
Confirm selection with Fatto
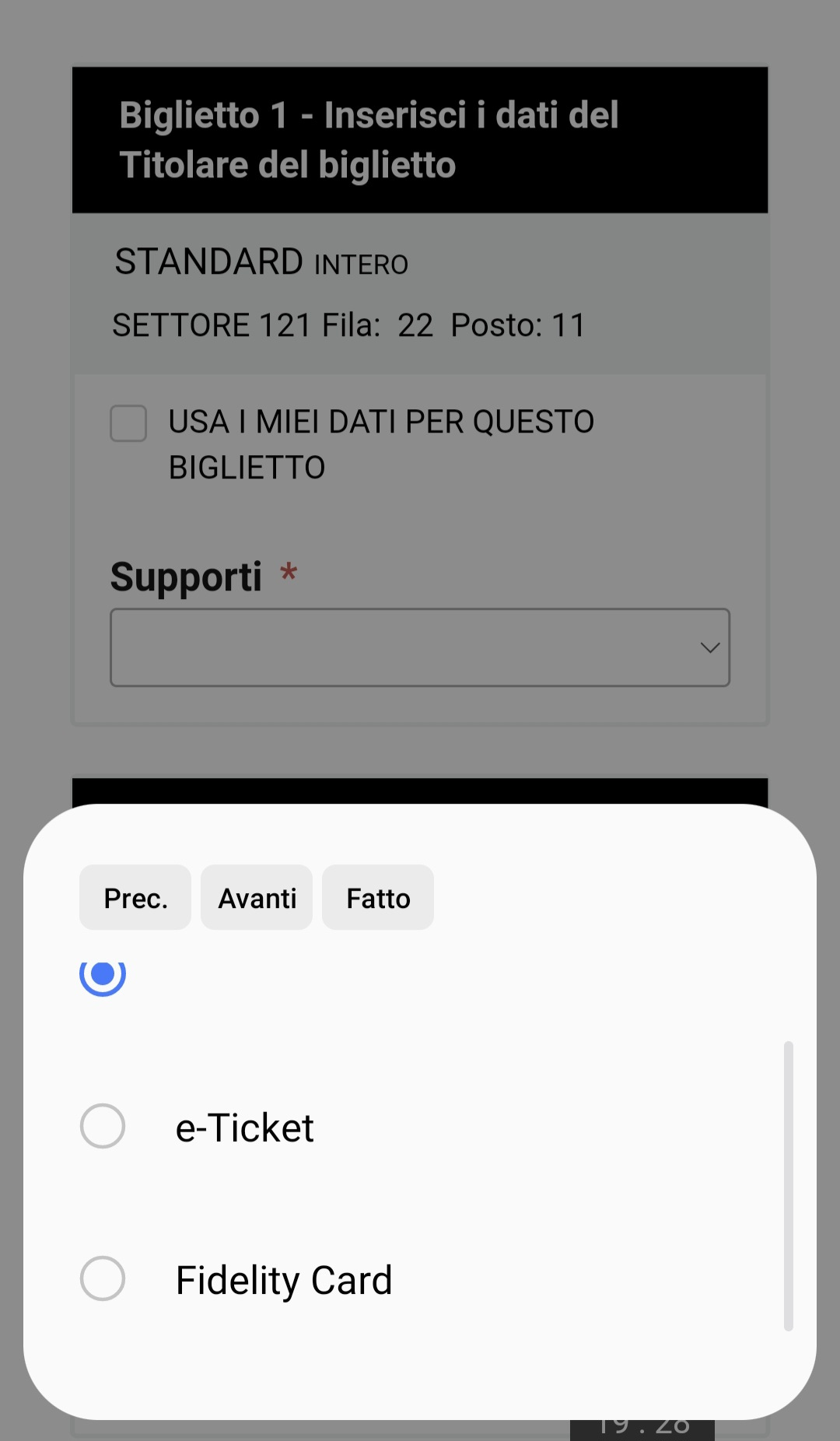click(378, 897)
